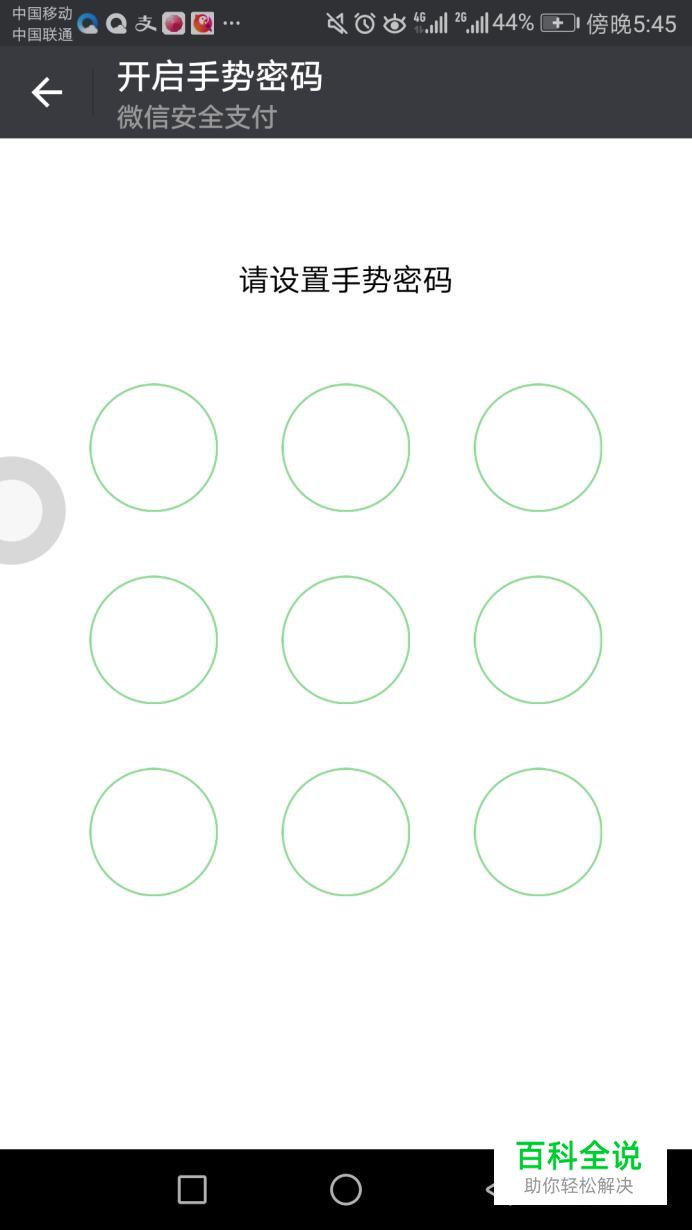Tap the top-left circle of the pattern grid
Image resolution: width=692 pixels, height=1230 pixels.
click(x=154, y=448)
